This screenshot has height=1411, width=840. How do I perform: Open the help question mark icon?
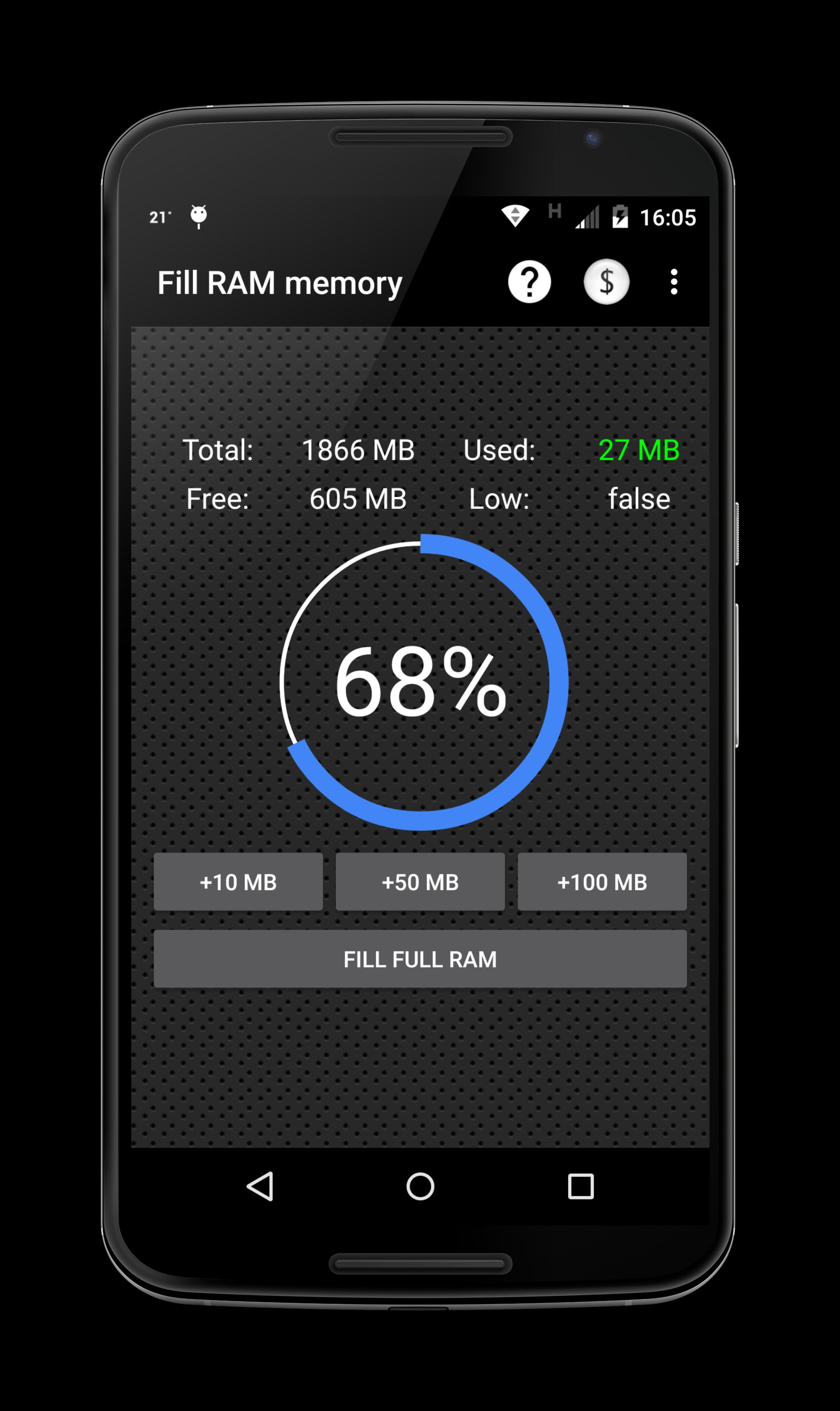point(529,281)
